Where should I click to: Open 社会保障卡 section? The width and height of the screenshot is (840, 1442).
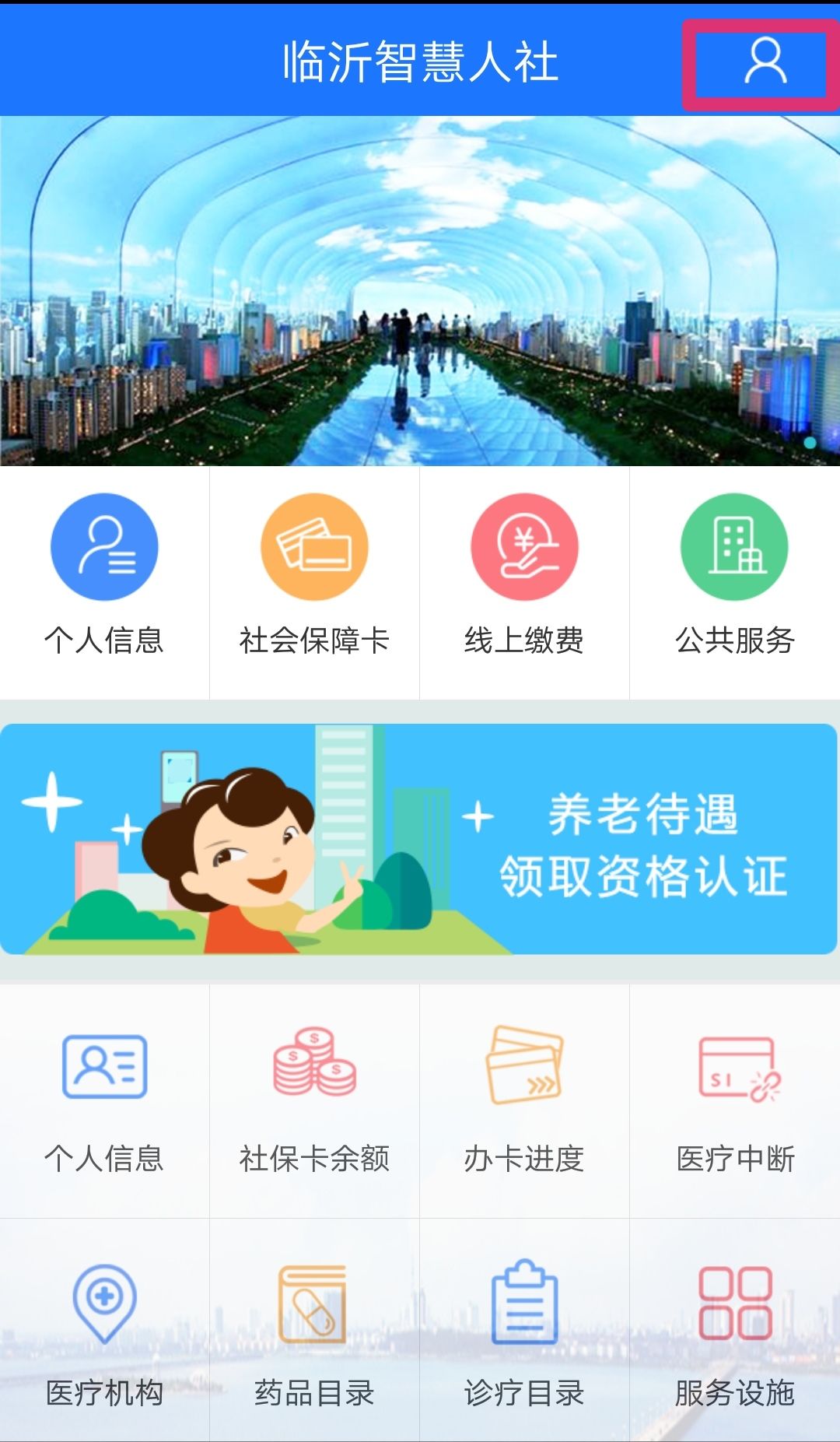314,582
